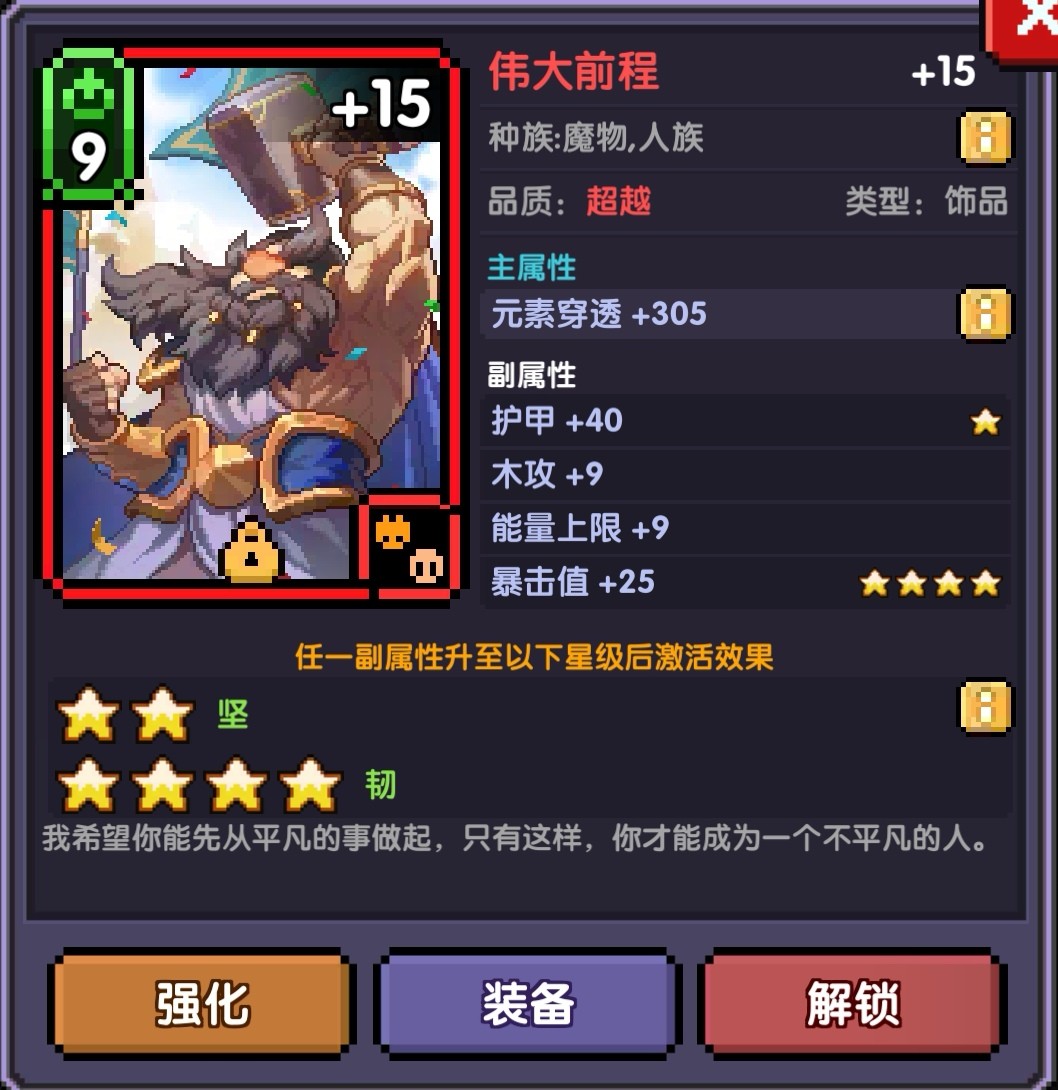
Task: Tap the 强化 enhance button
Action: click(202, 1003)
